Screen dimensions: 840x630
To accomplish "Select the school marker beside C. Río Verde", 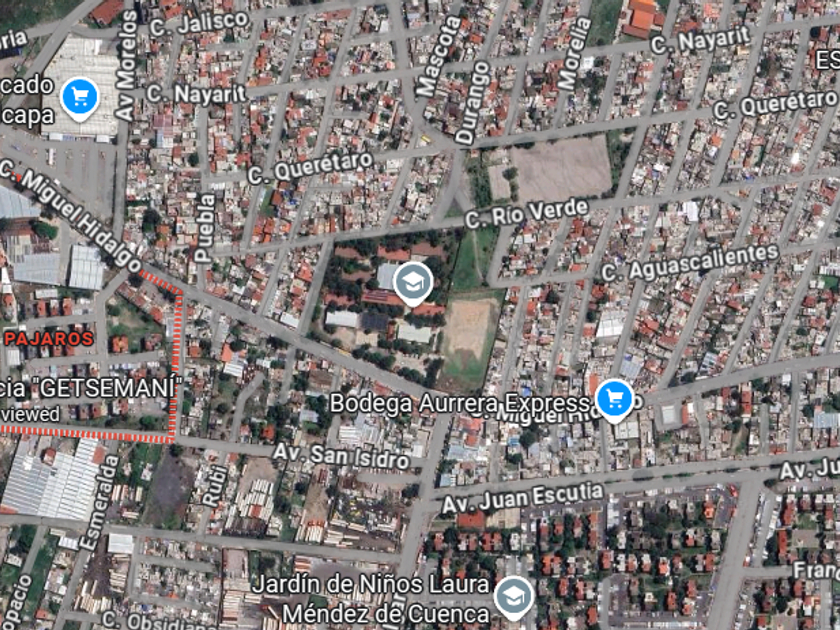I will coord(412,283).
